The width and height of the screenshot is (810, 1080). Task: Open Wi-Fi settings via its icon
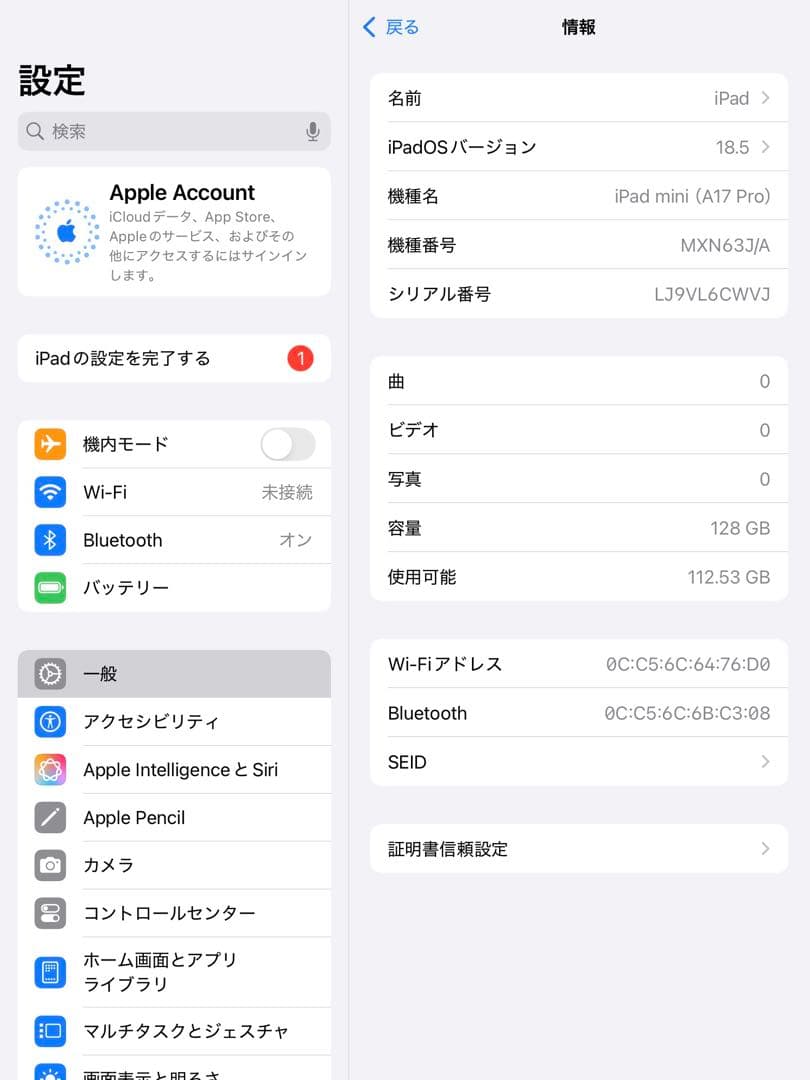pyautogui.click(x=49, y=492)
